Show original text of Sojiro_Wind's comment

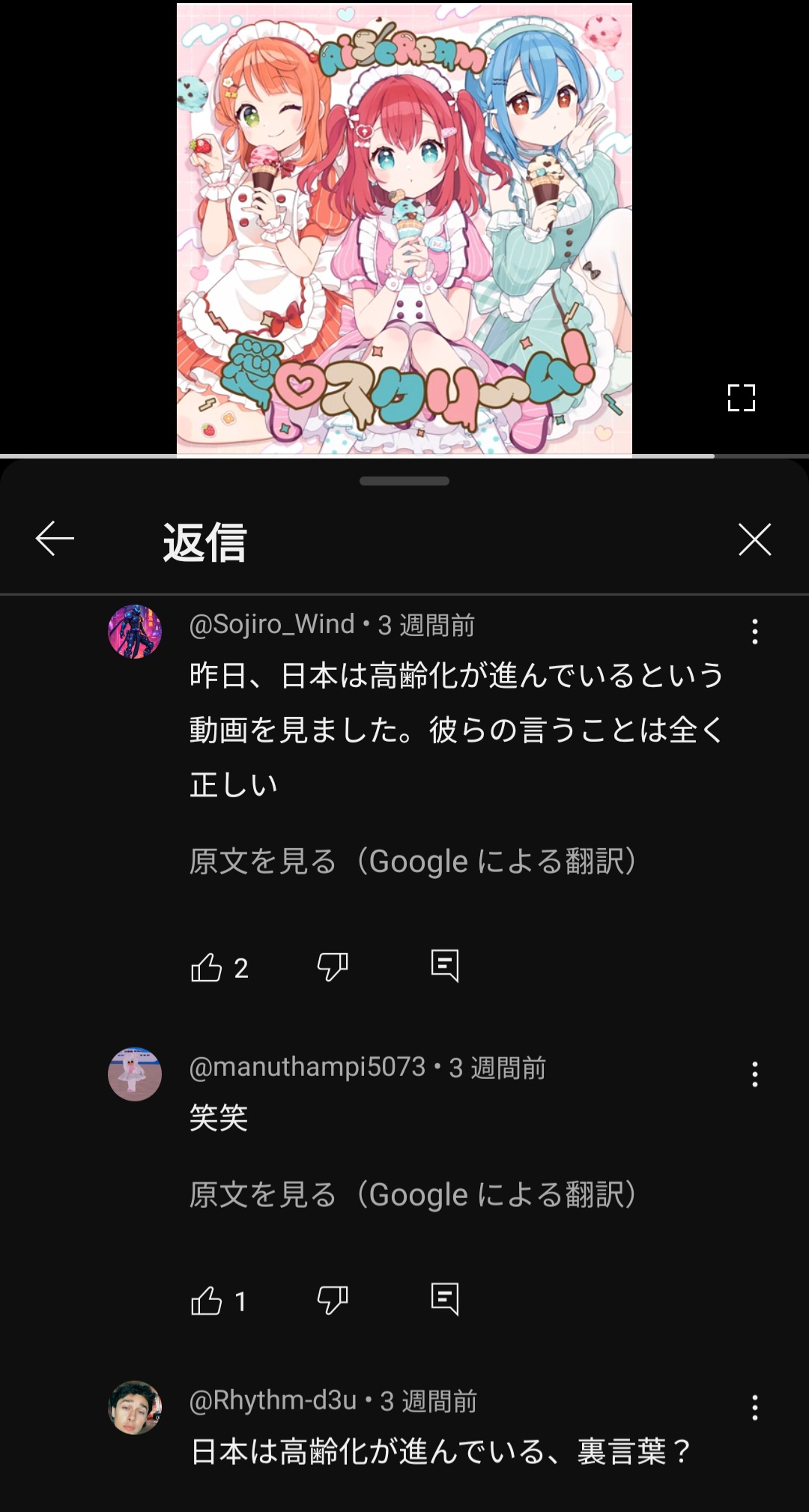pos(412,862)
